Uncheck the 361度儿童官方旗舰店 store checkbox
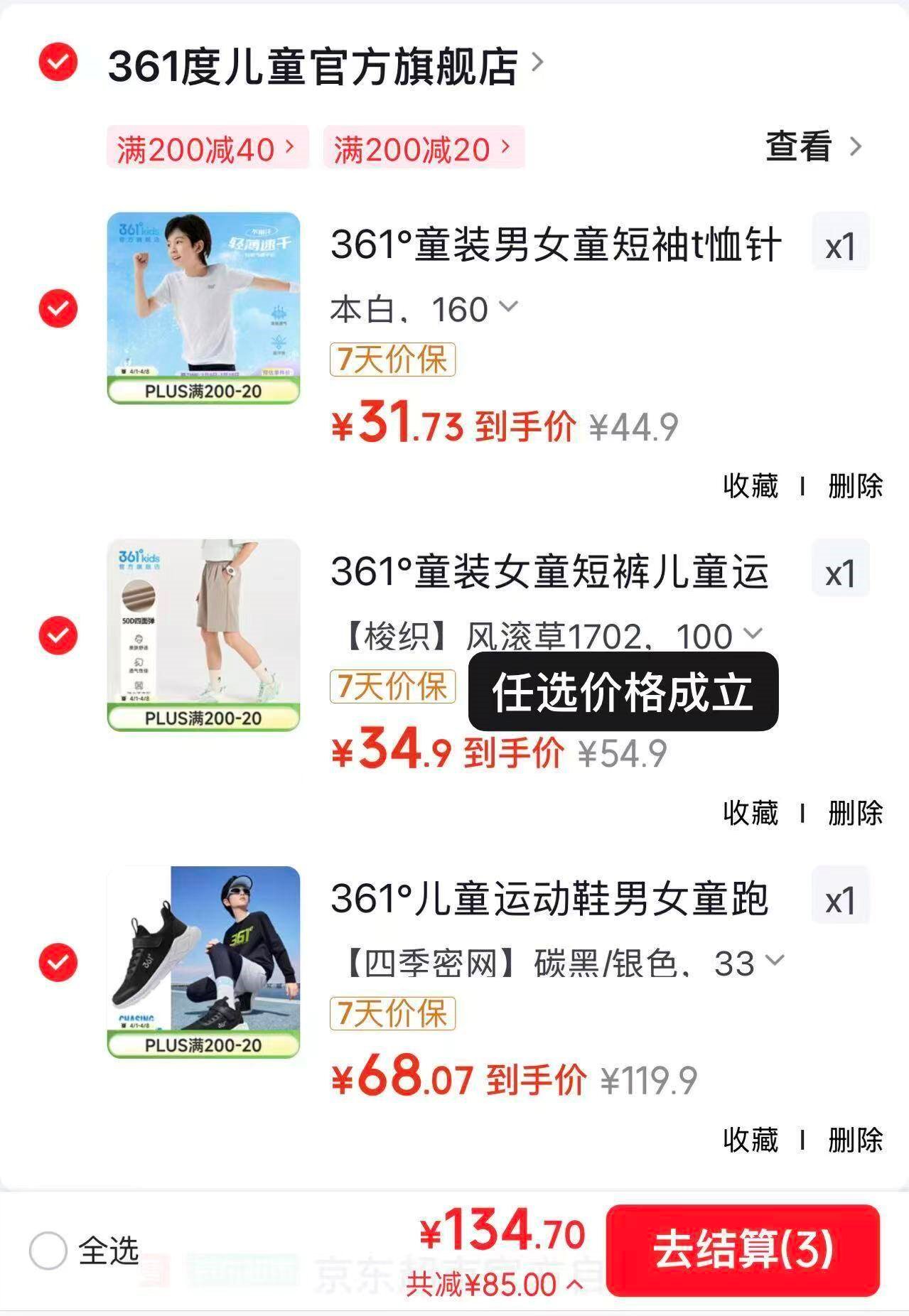 (x=58, y=63)
